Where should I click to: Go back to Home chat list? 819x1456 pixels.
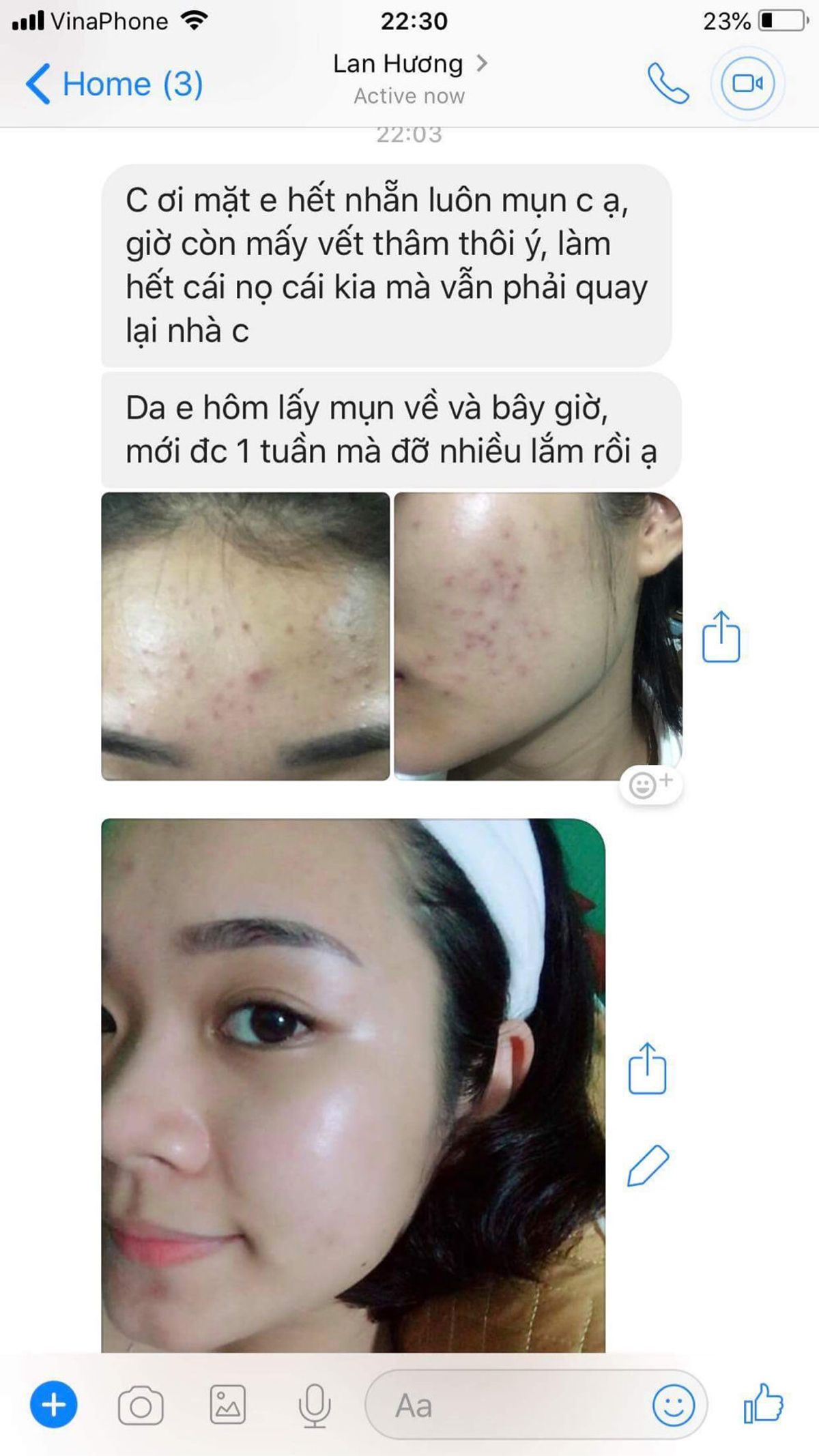(113, 85)
